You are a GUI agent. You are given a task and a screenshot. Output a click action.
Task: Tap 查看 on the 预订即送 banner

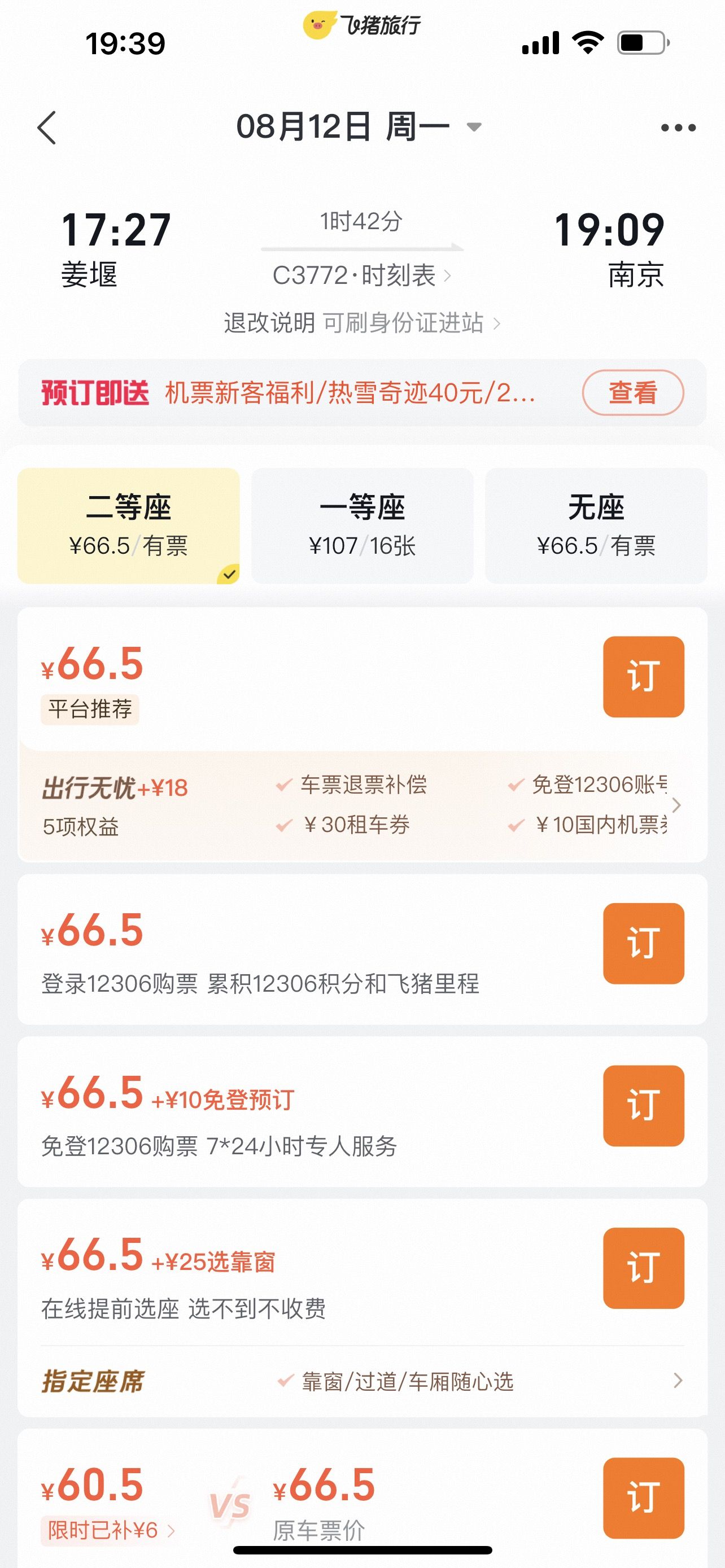632,393
